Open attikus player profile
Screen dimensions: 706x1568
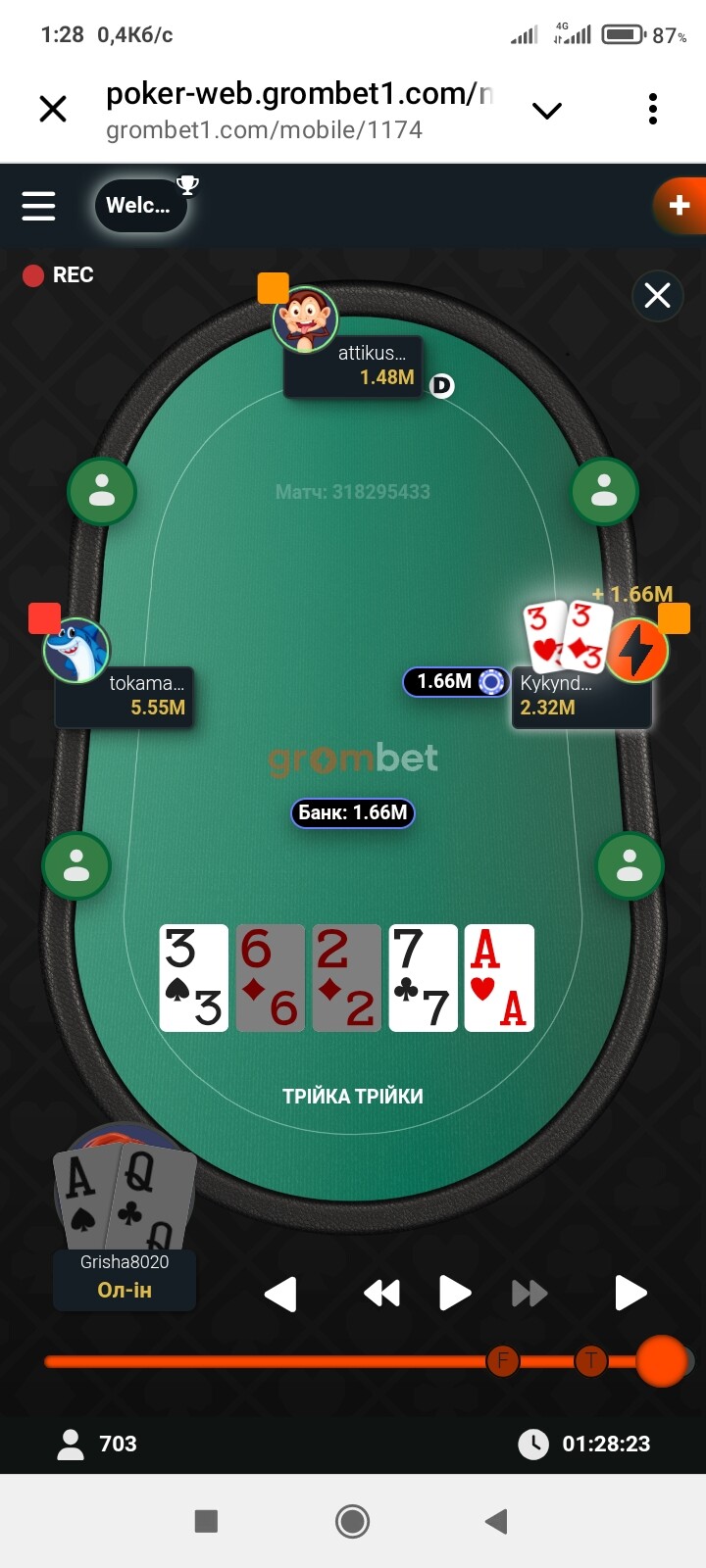tap(306, 319)
